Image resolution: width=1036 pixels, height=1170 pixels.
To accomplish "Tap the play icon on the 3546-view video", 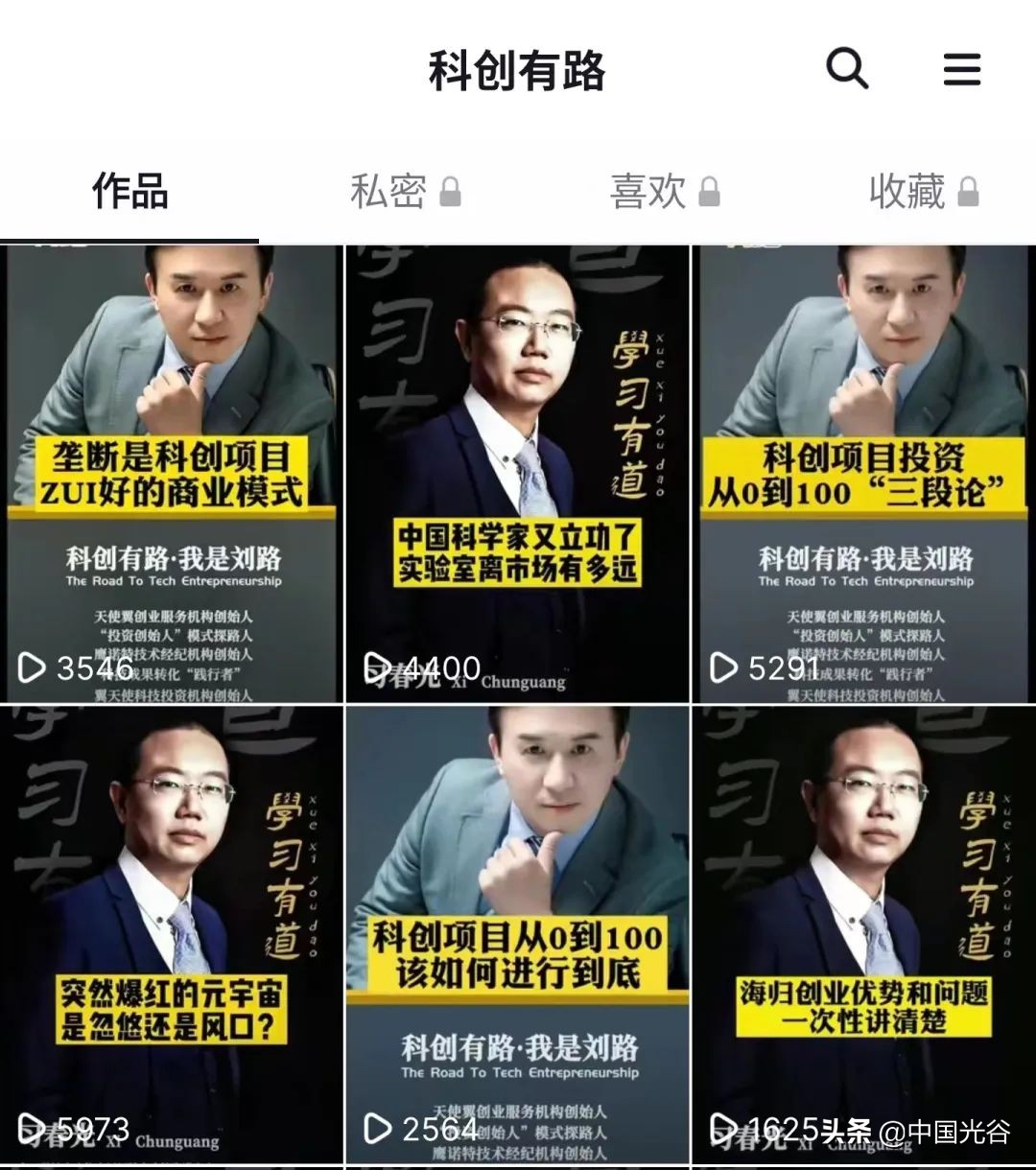I will (x=34, y=667).
